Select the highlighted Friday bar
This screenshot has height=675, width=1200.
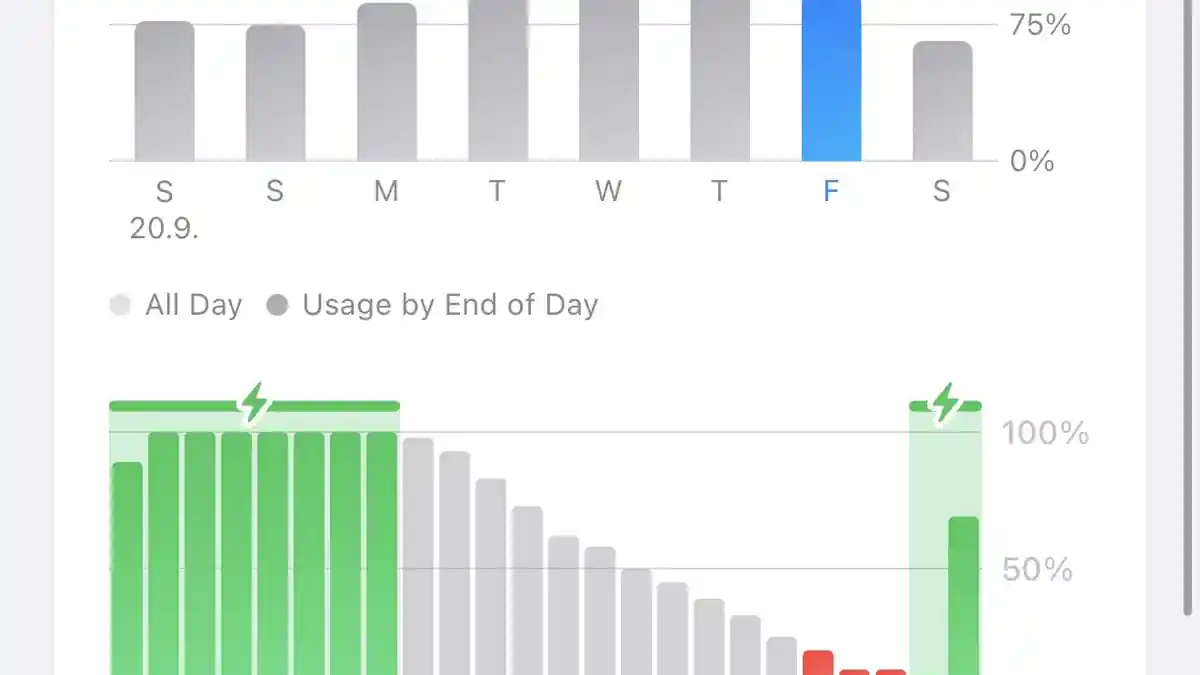[x=831, y=80]
